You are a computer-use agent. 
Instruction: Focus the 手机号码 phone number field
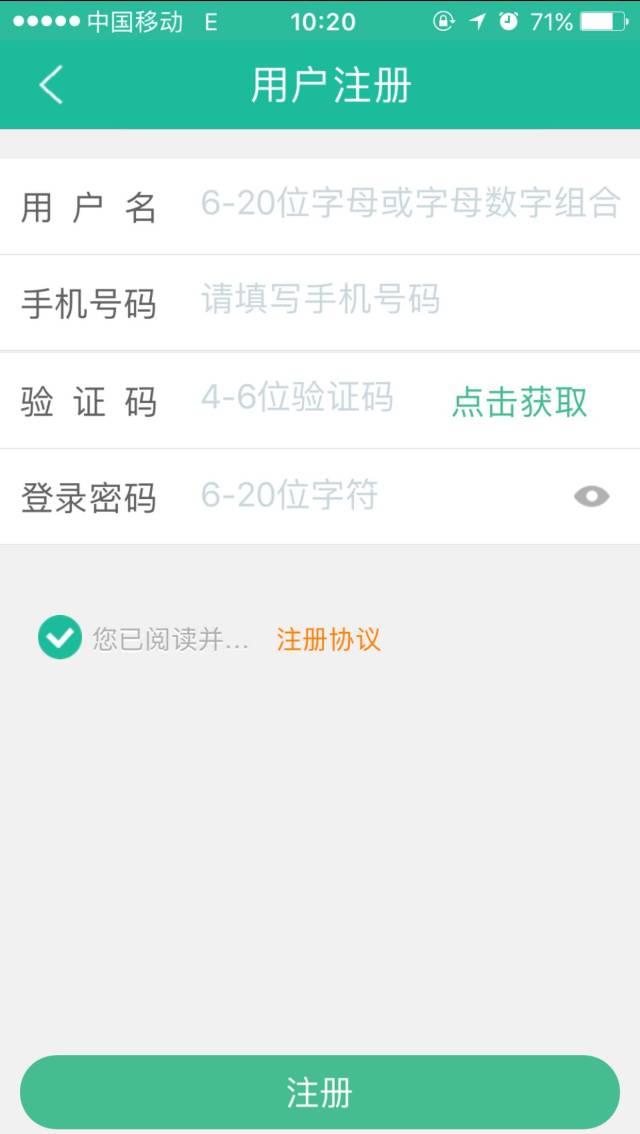pos(410,300)
